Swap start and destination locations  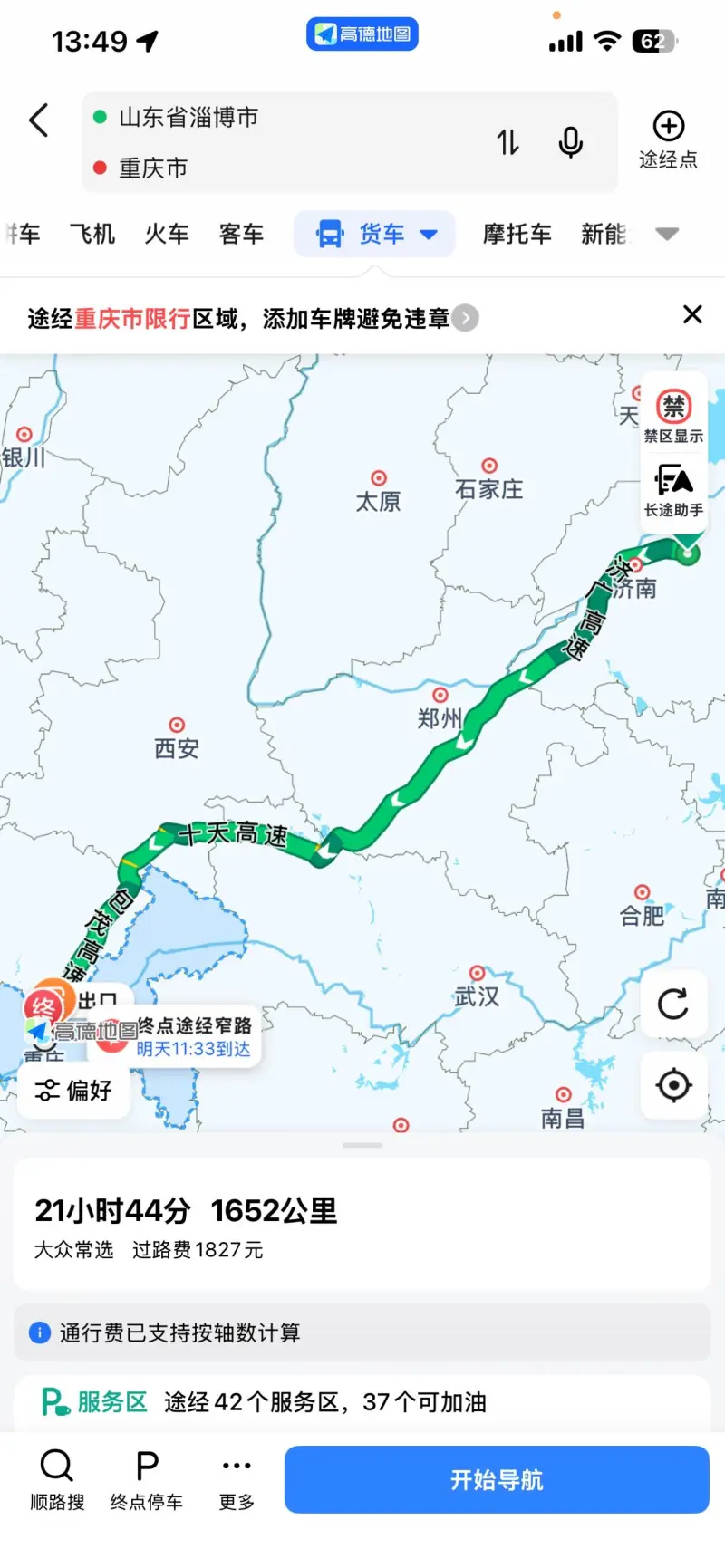coord(507,142)
